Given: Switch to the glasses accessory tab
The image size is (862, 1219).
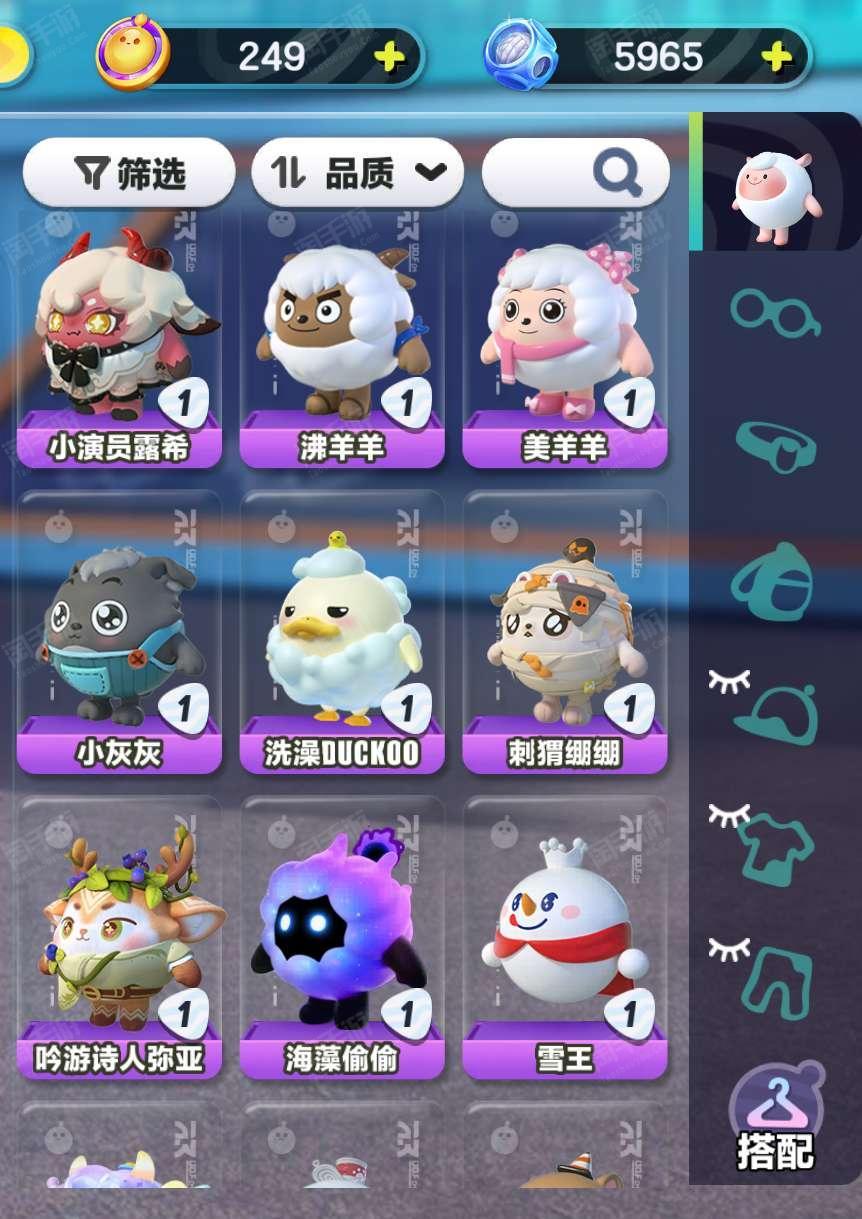Looking at the screenshot, I should coord(775,312).
